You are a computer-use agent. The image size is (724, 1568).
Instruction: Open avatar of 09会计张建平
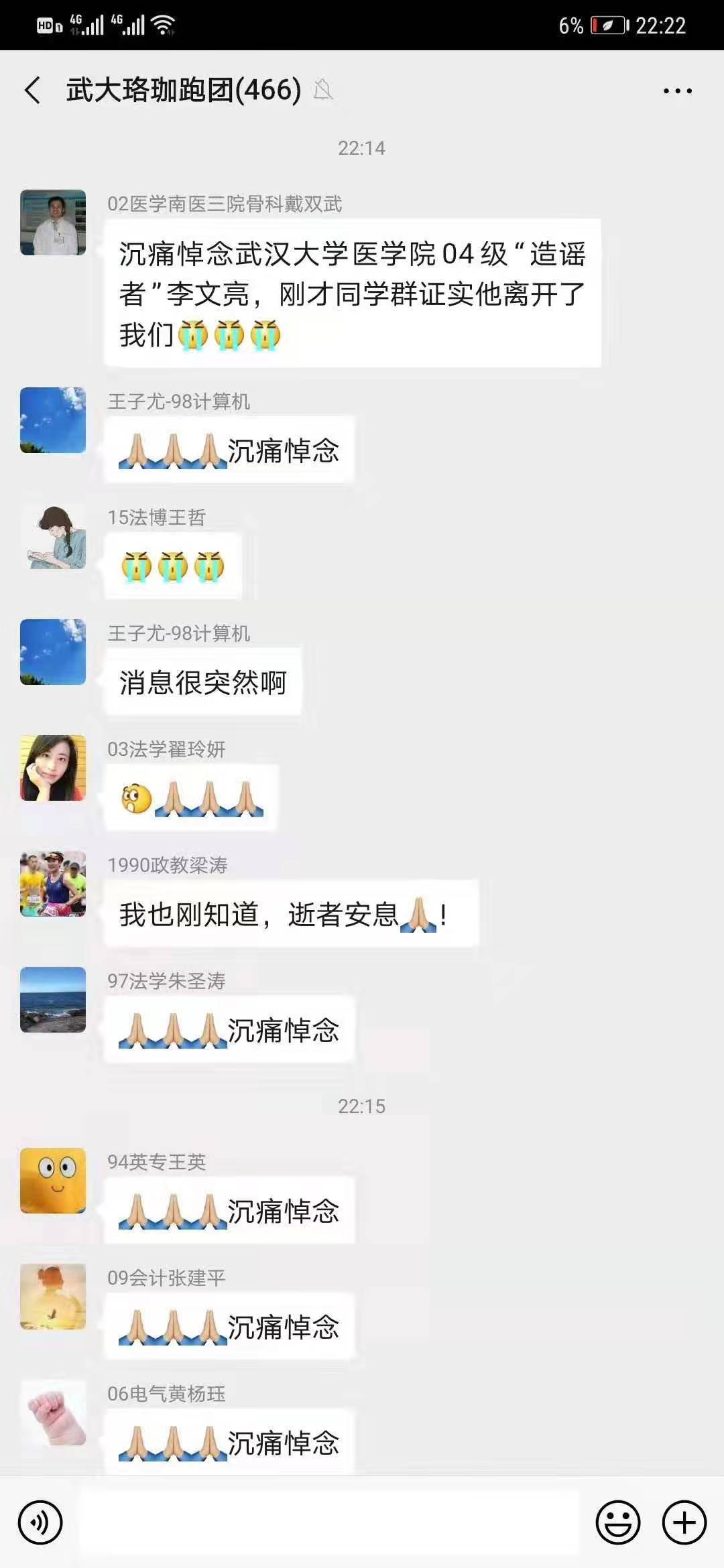(53, 1297)
